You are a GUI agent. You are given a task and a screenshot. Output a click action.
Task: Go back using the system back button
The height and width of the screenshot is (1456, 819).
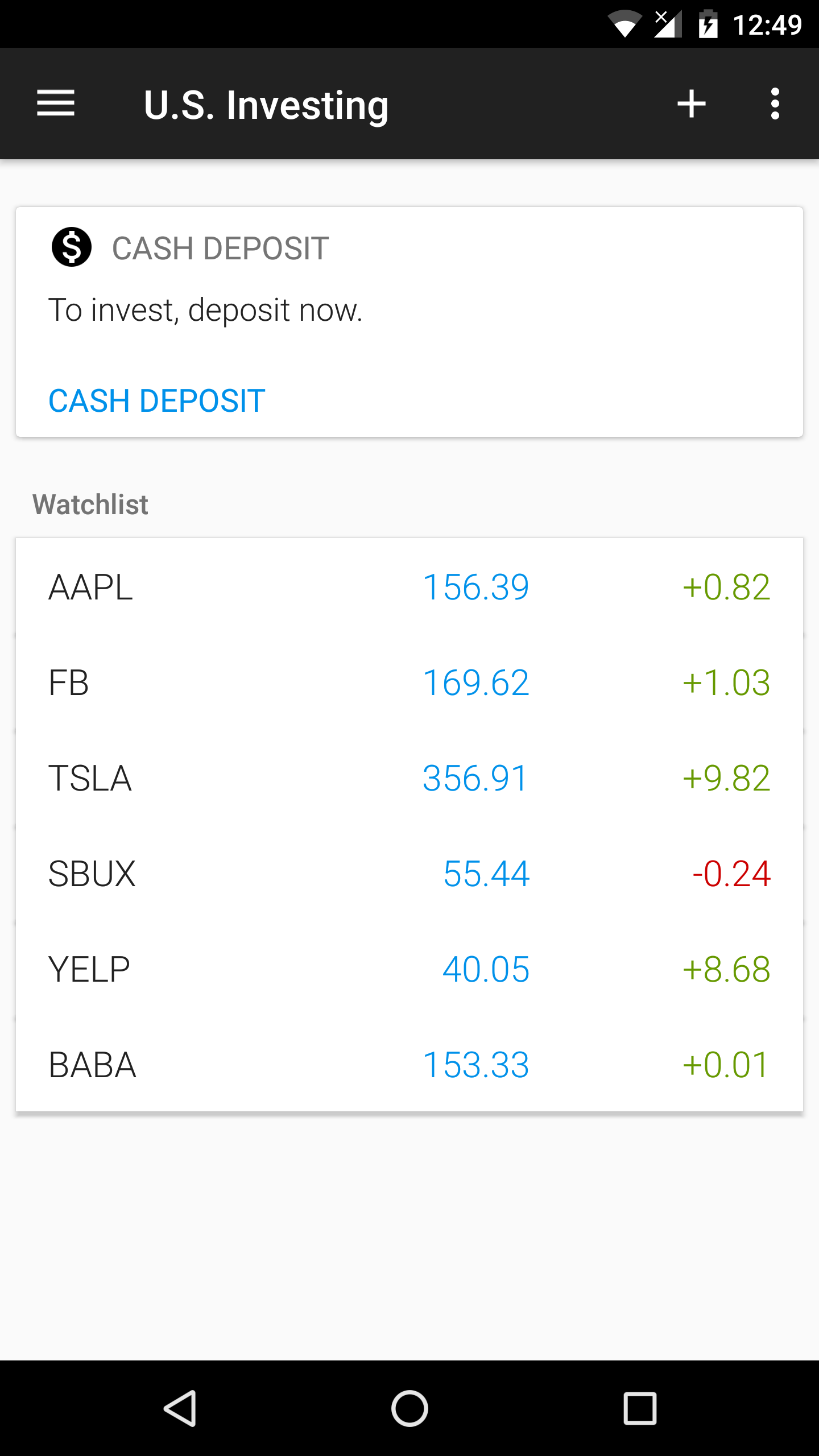(180, 1409)
